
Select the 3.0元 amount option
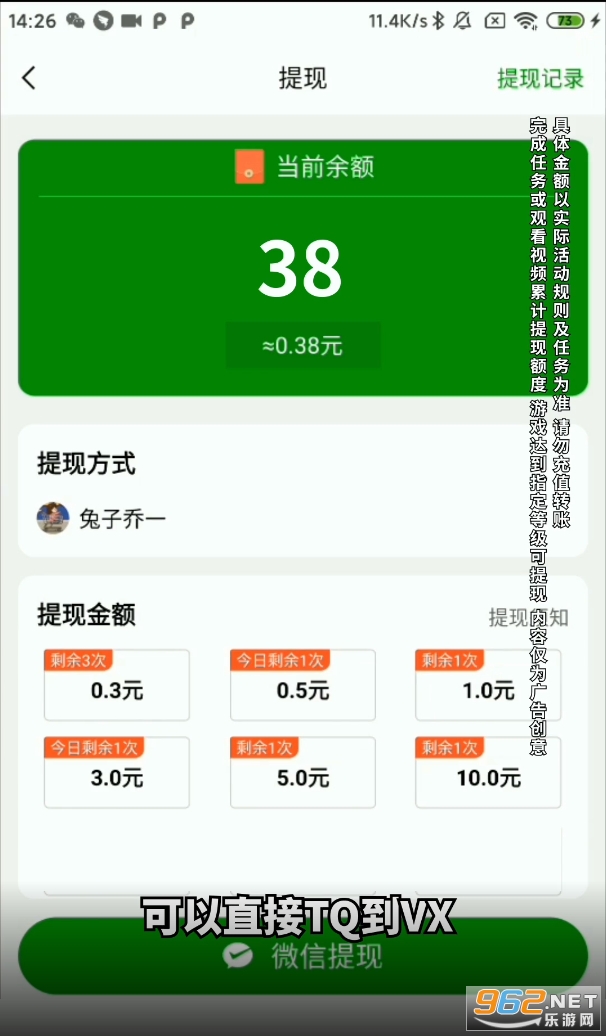117,772
